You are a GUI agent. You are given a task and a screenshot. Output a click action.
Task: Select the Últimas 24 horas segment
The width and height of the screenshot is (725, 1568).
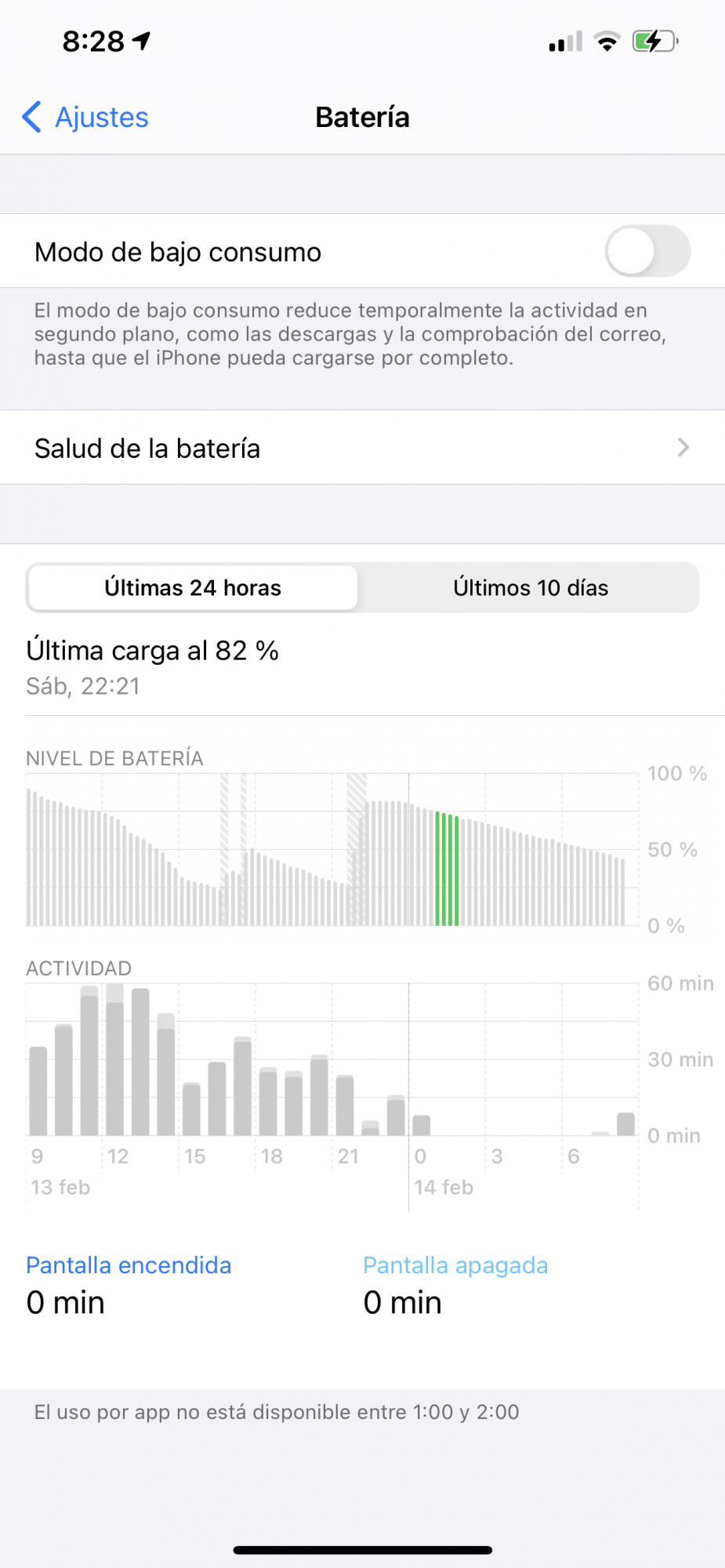click(x=193, y=588)
